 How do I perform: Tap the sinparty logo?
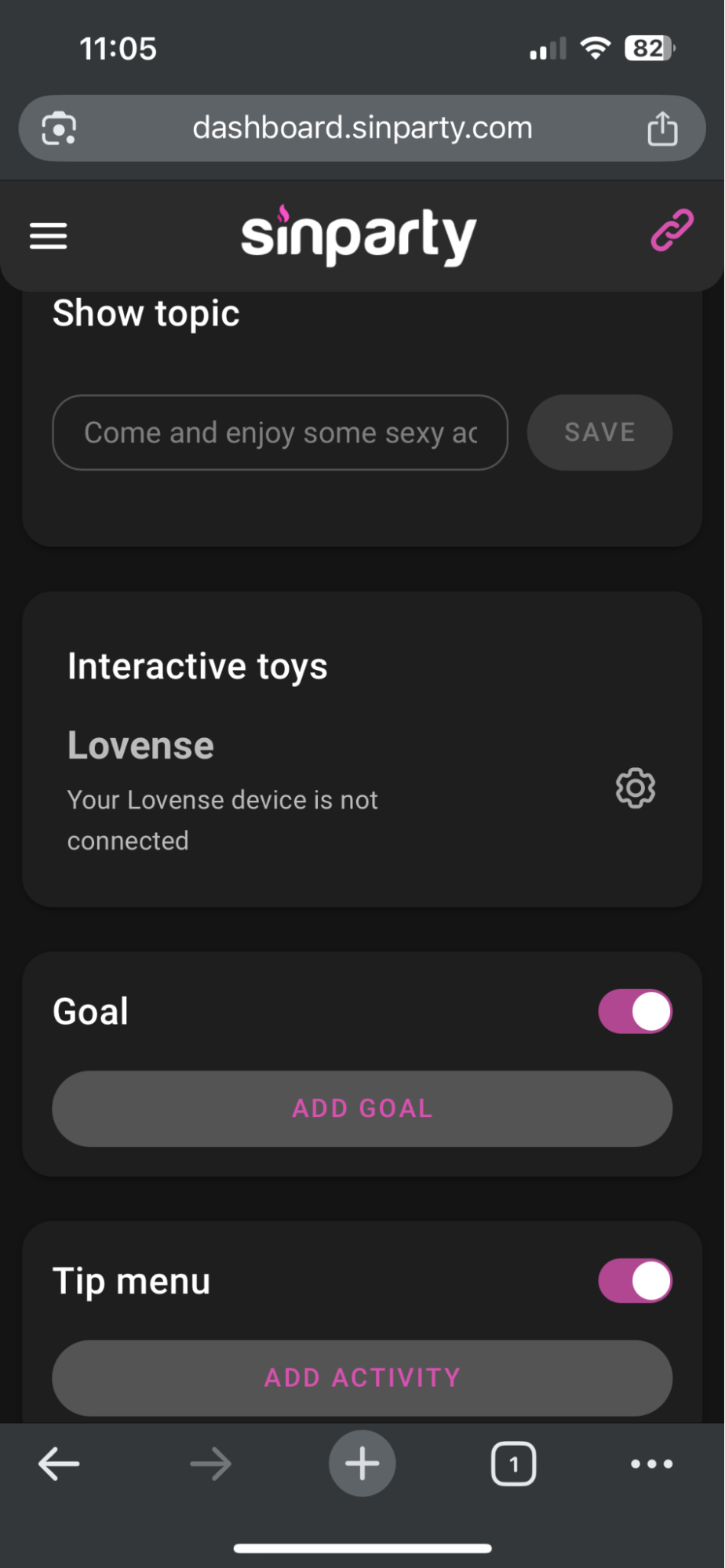point(359,235)
